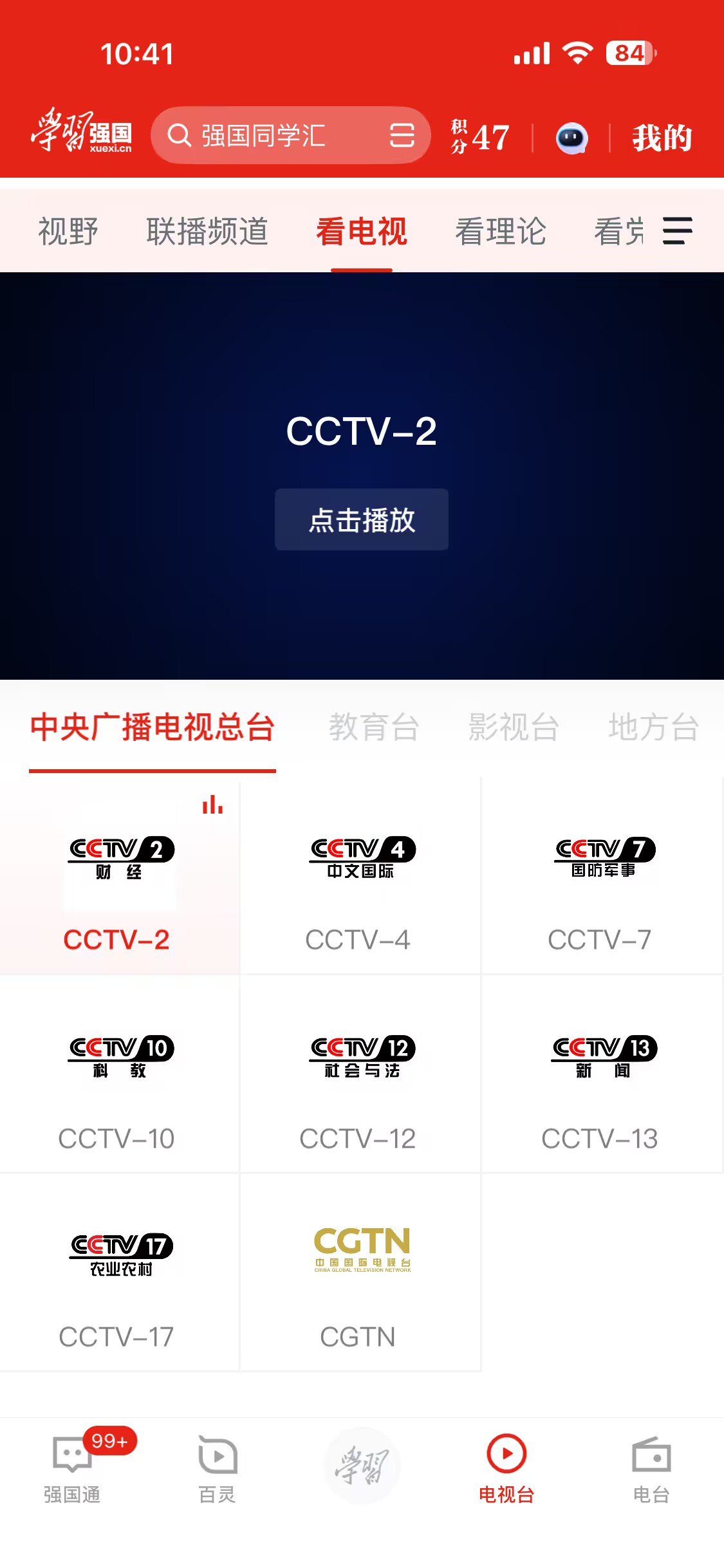
Task: Switch to the 看理论 tab
Action: click(x=500, y=231)
